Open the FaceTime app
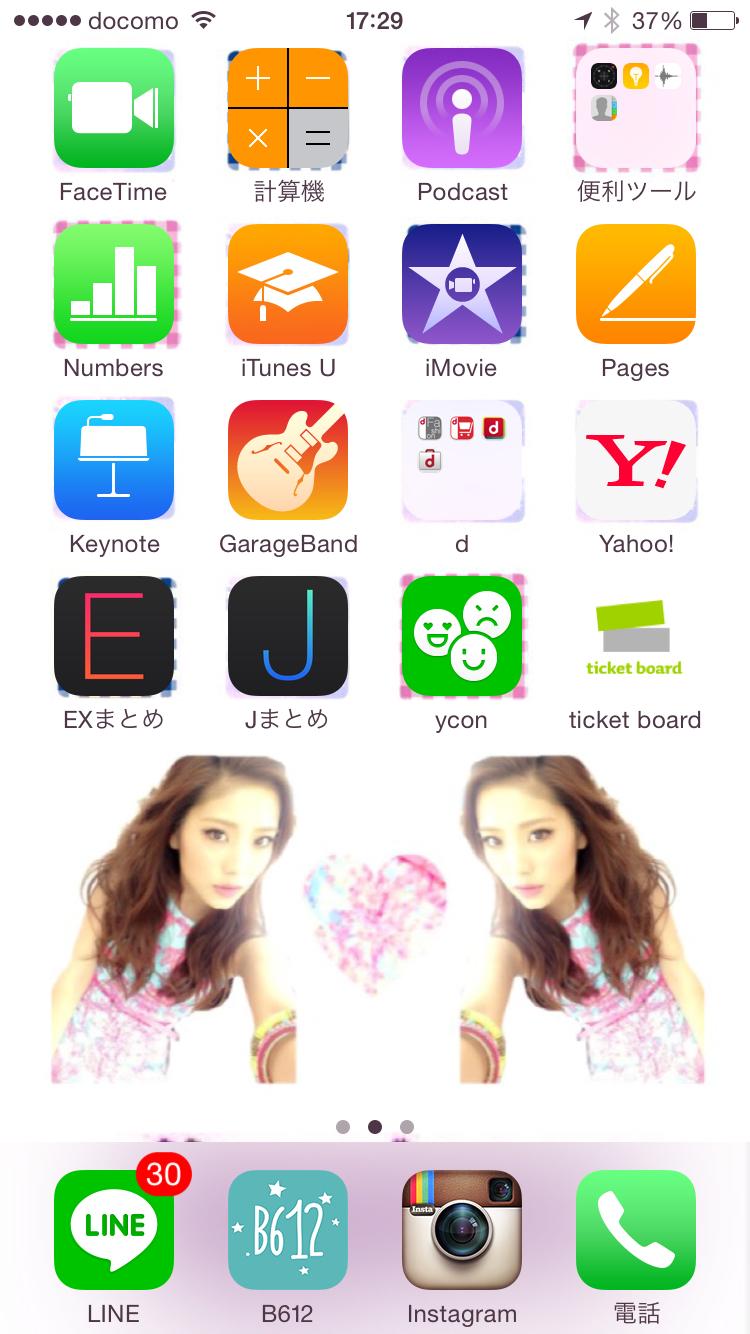750x1334 pixels. point(114,108)
